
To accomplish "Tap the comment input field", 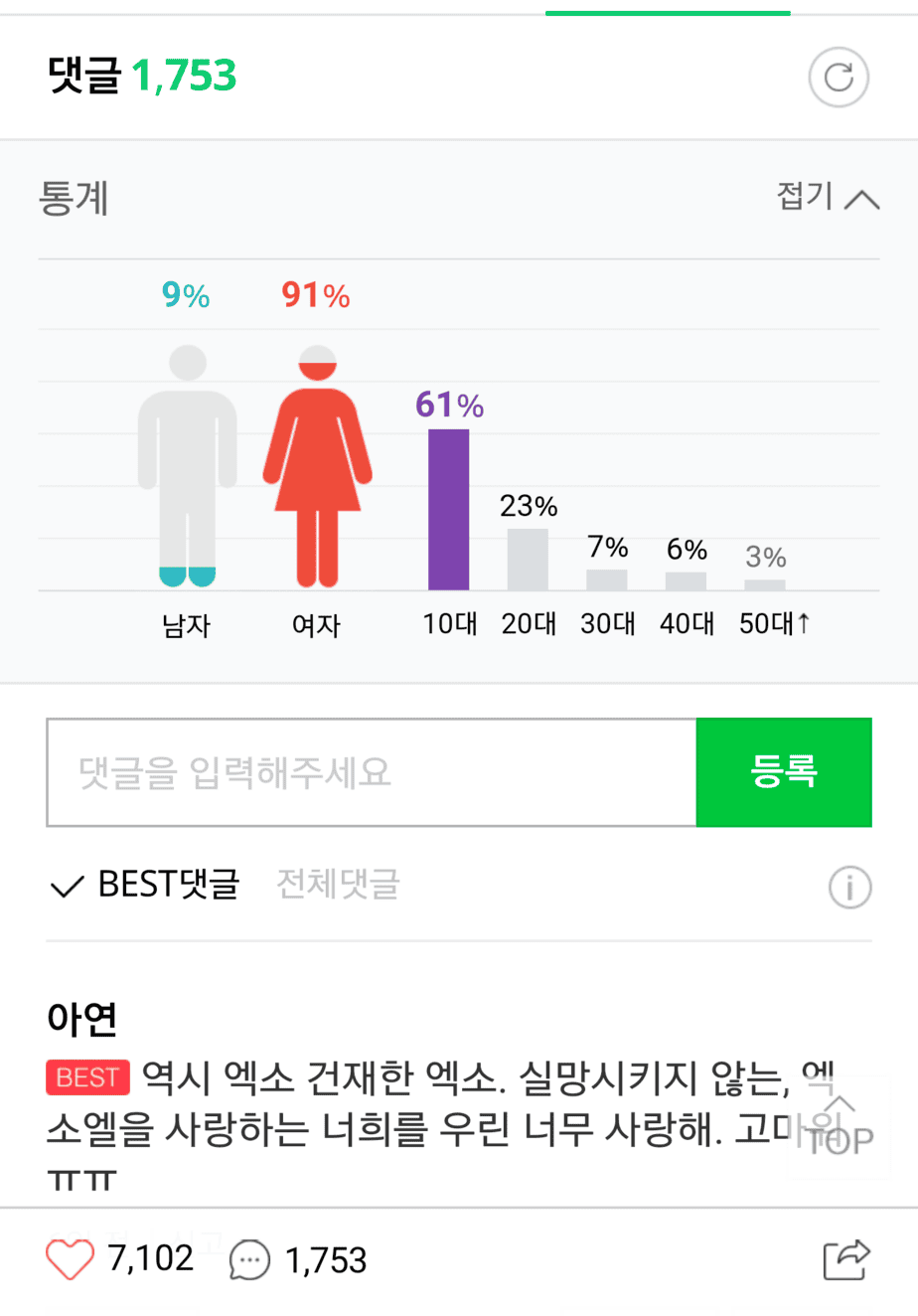I will [x=372, y=772].
